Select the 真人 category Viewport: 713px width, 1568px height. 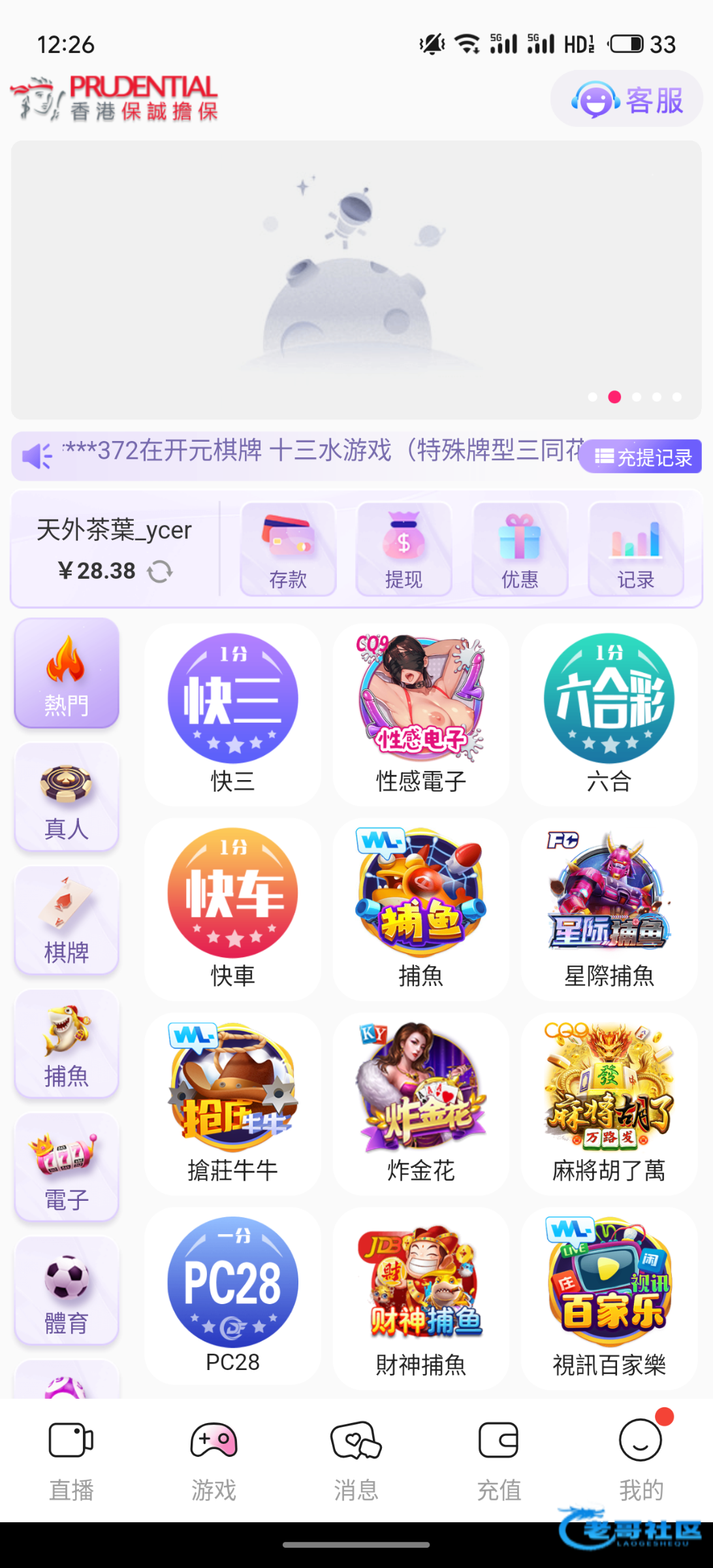click(67, 797)
